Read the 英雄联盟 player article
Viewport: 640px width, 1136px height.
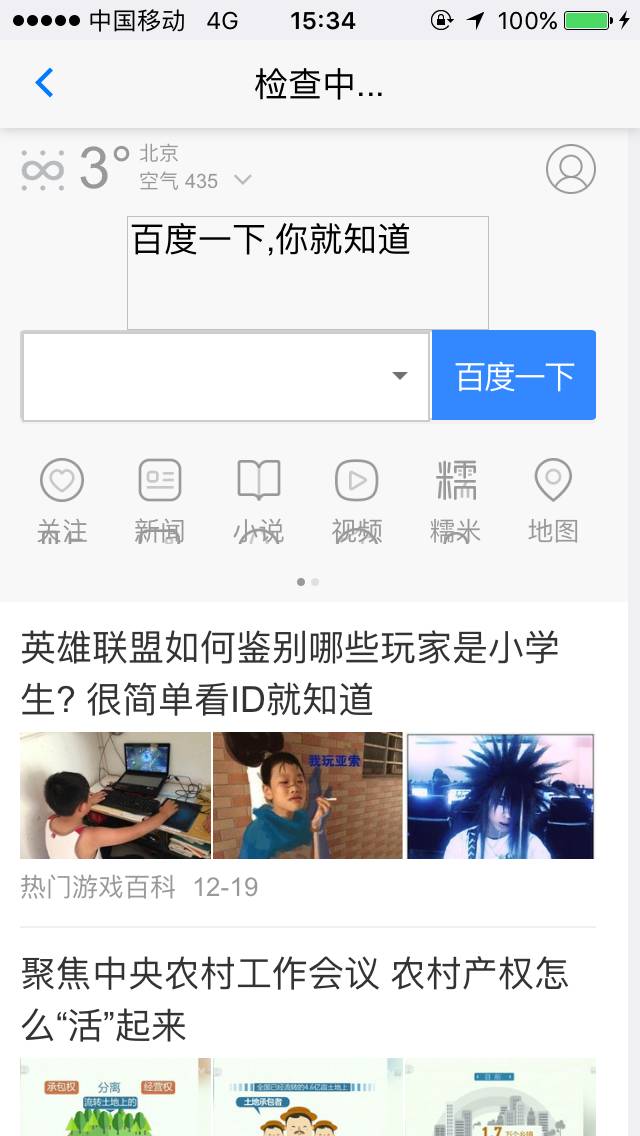tap(290, 672)
